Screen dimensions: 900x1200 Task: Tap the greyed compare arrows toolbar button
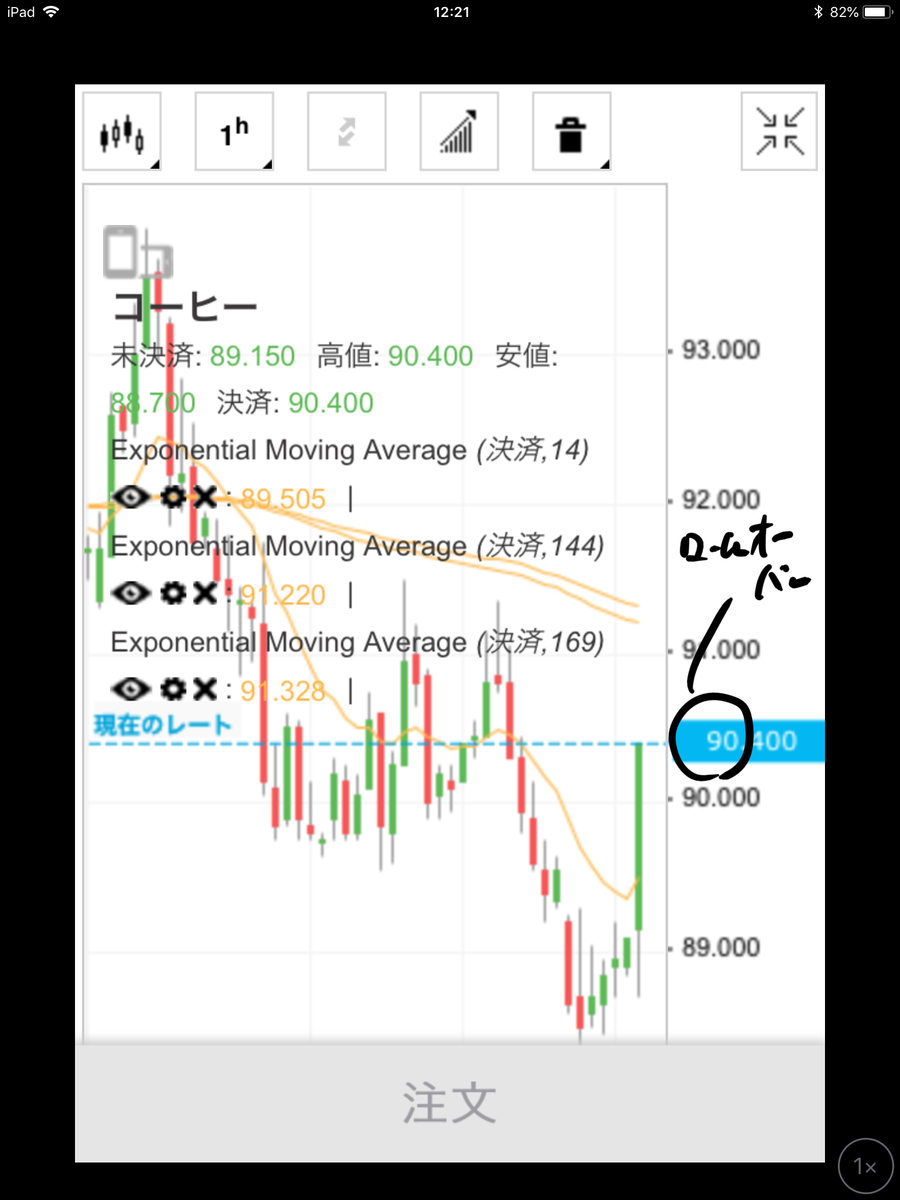point(346,132)
